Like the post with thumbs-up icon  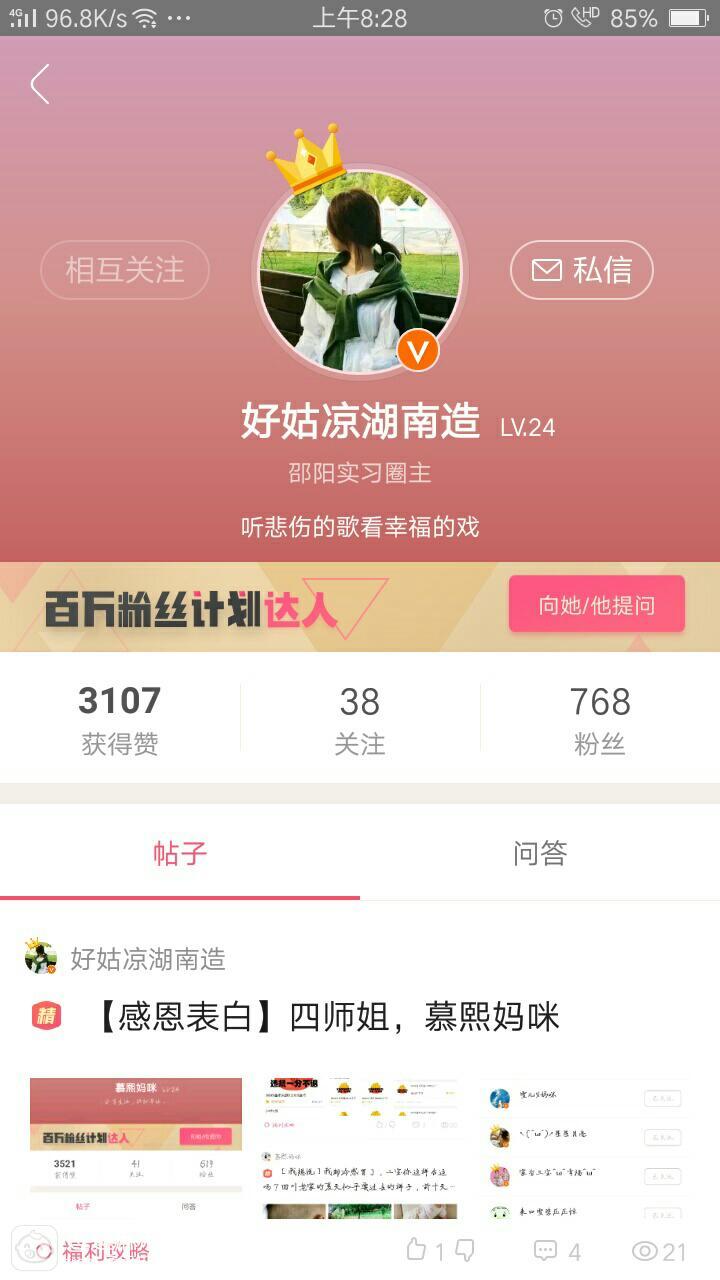coord(418,1250)
